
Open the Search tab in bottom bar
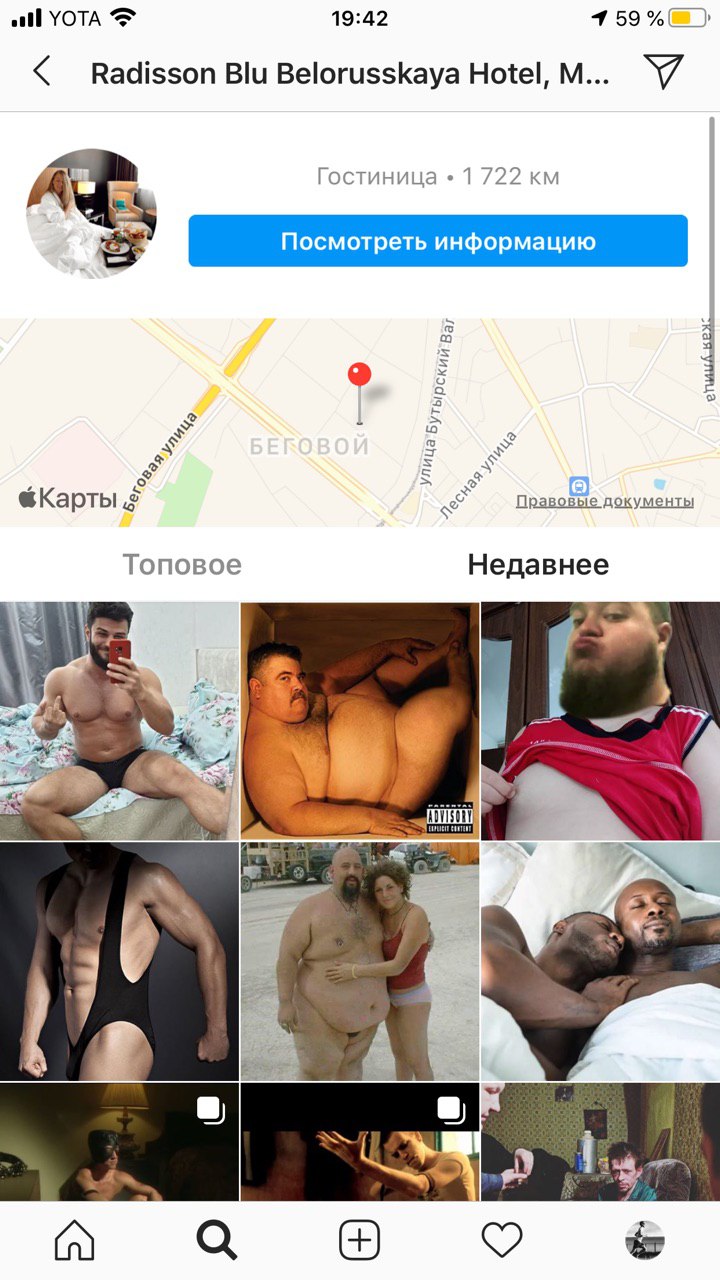coord(216,1240)
